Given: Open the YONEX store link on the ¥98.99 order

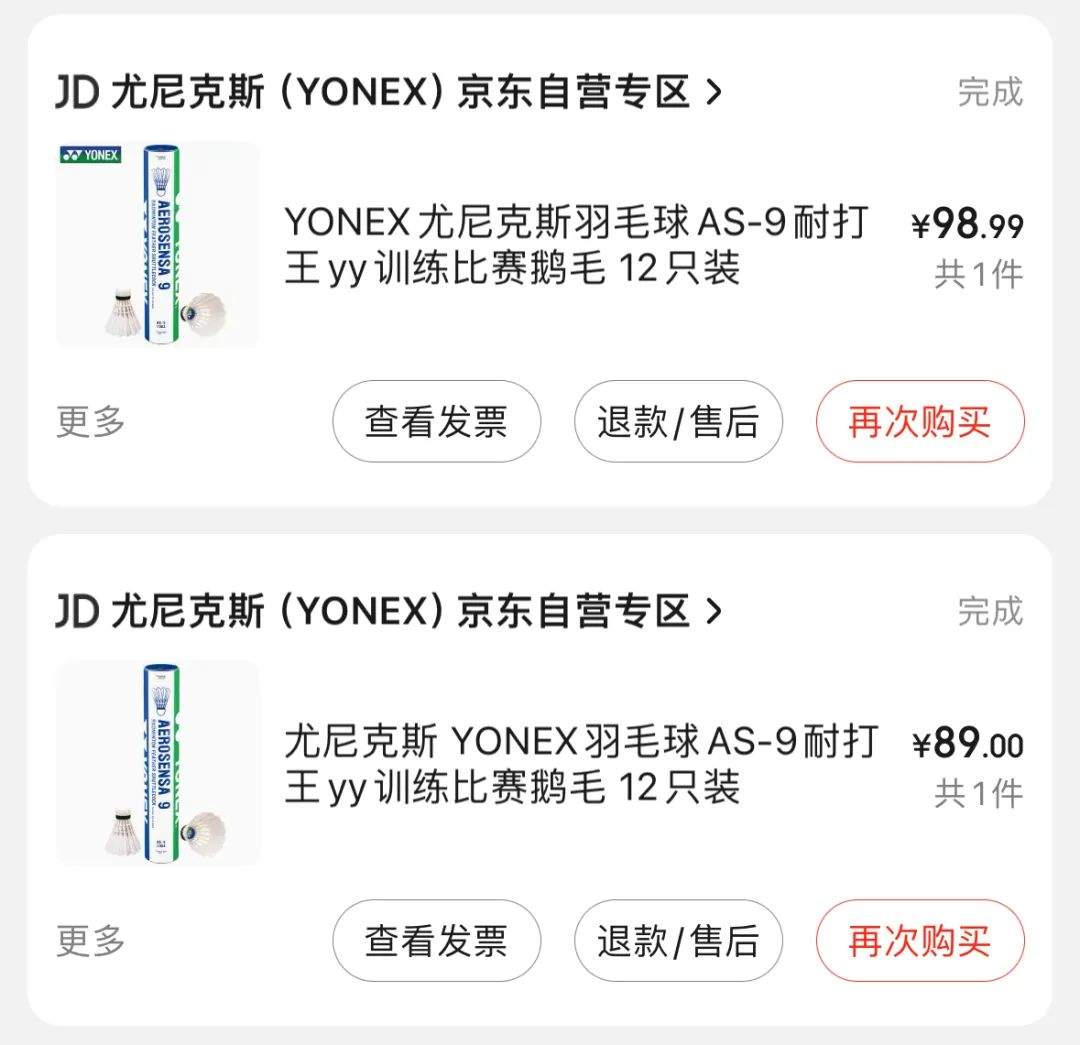Looking at the screenshot, I should (388, 92).
